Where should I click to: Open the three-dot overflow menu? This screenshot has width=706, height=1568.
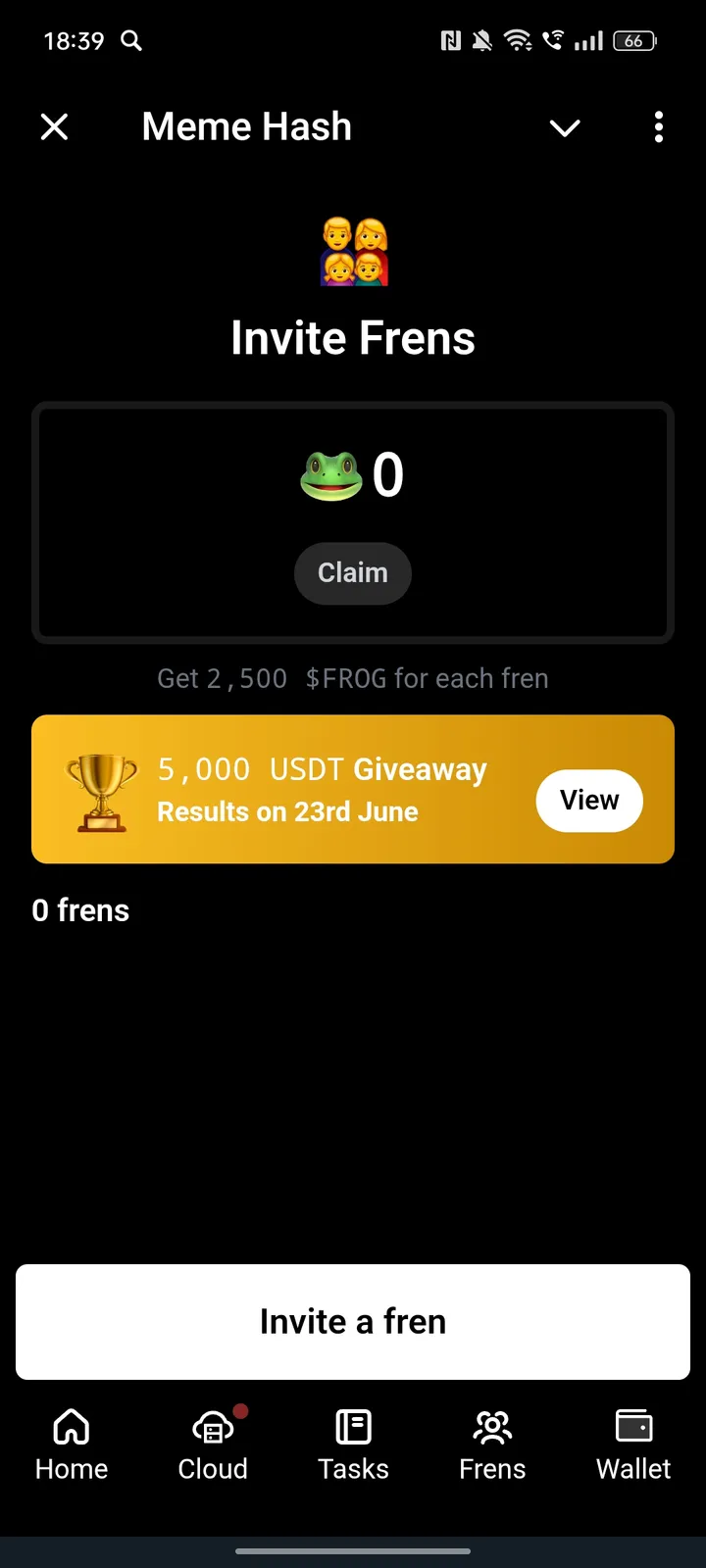coord(658,127)
